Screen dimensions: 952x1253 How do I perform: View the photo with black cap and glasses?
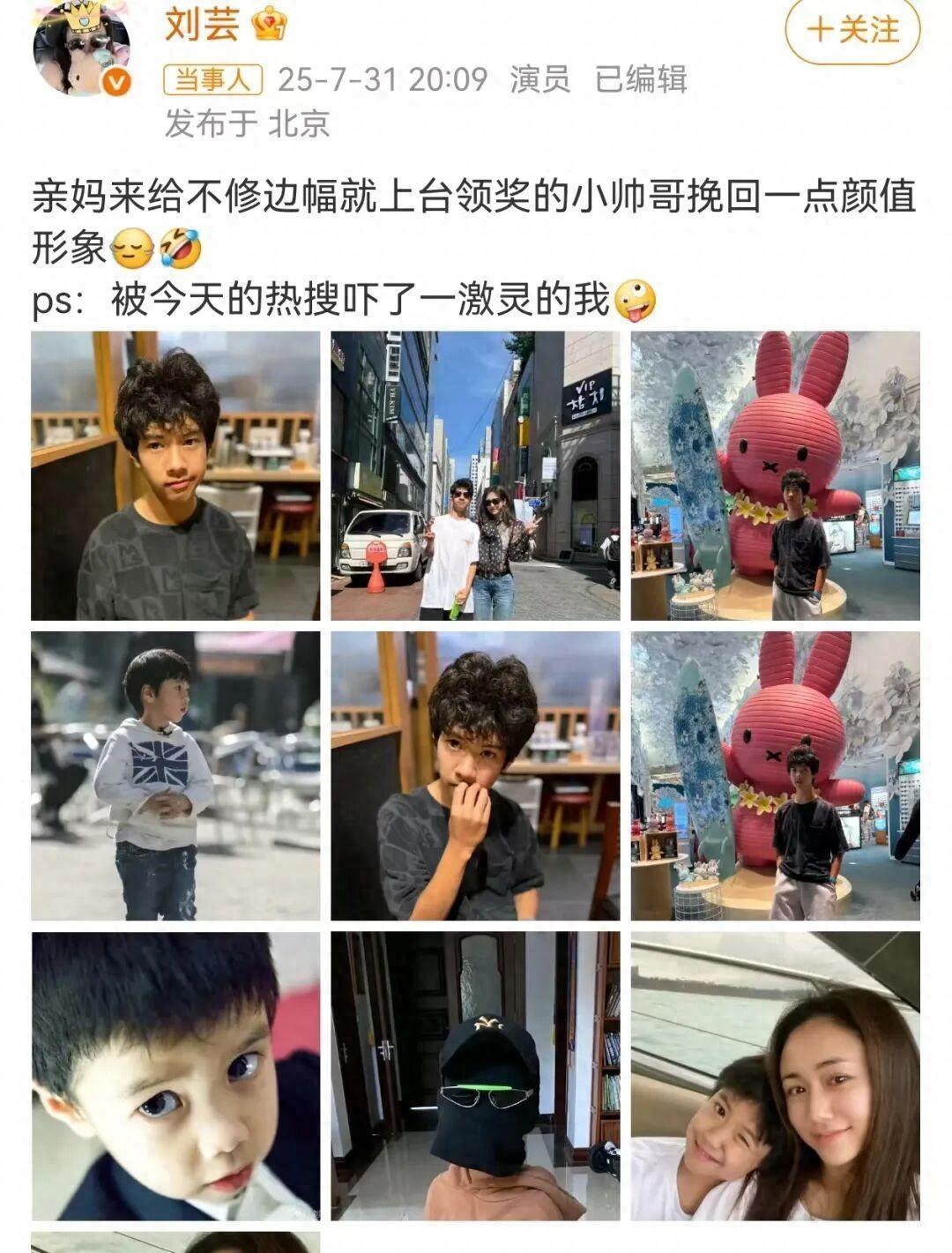point(475,1076)
